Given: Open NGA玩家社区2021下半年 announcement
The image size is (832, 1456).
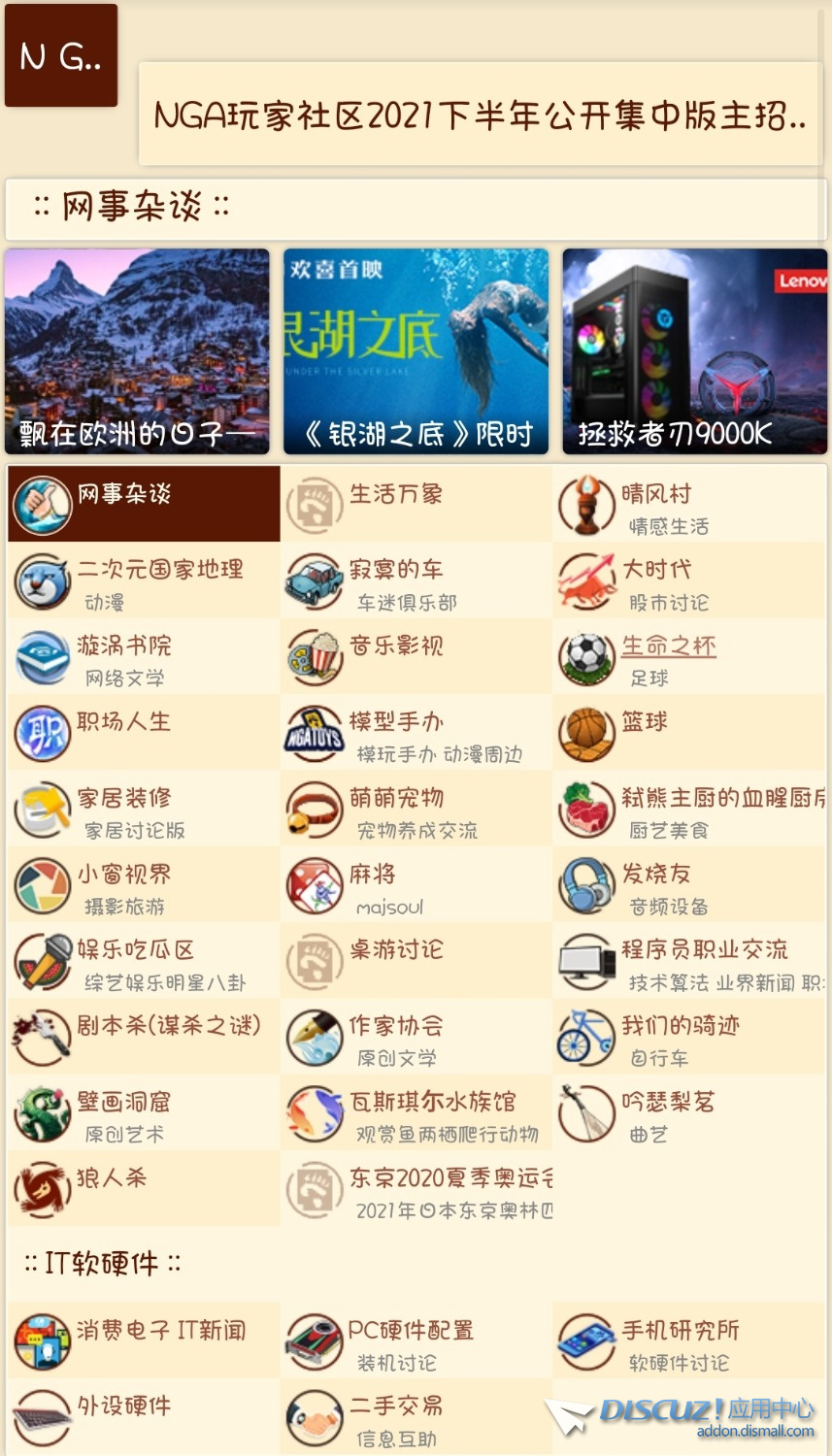Looking at the screenshot, I should coord(480,116).
